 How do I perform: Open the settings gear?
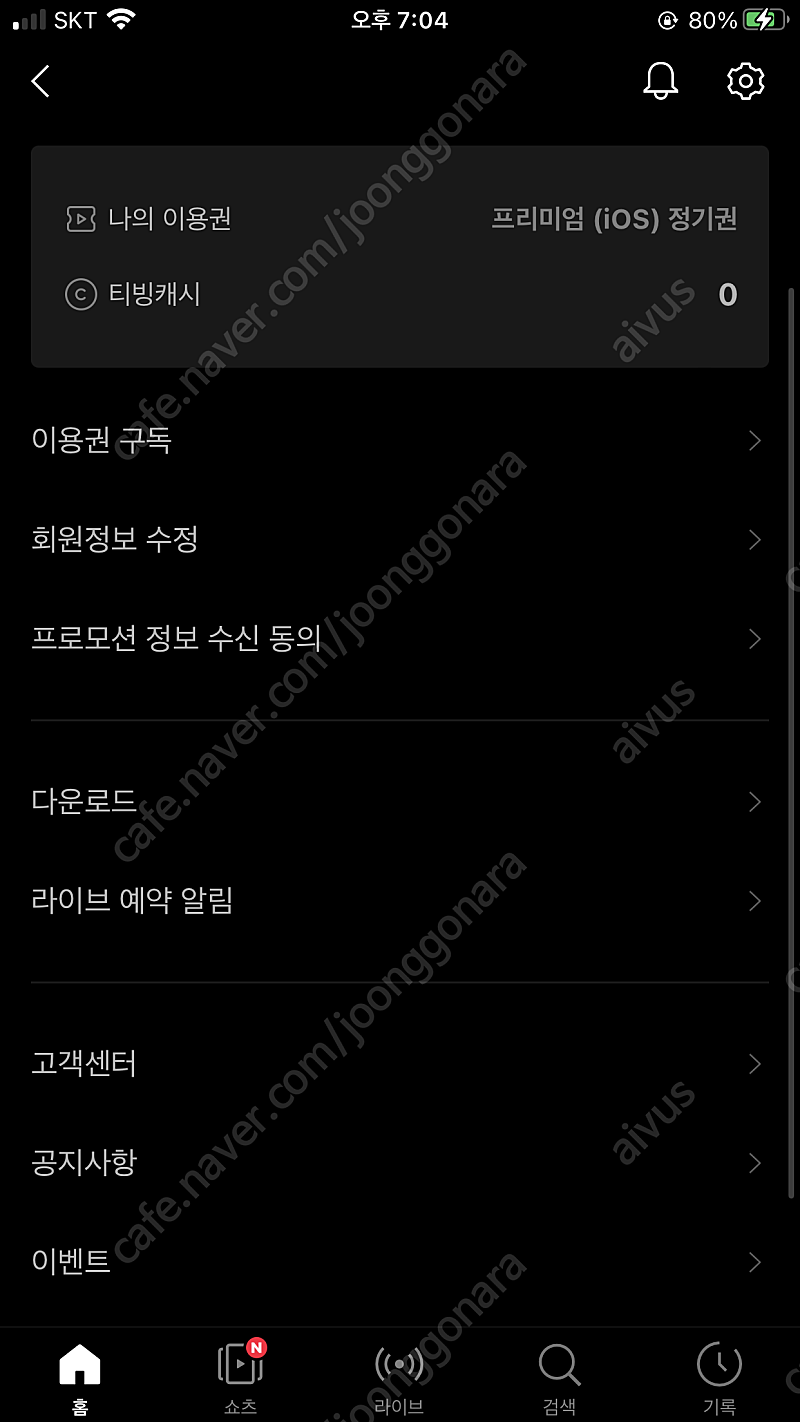pyautogui.click(x=745, y=81)
